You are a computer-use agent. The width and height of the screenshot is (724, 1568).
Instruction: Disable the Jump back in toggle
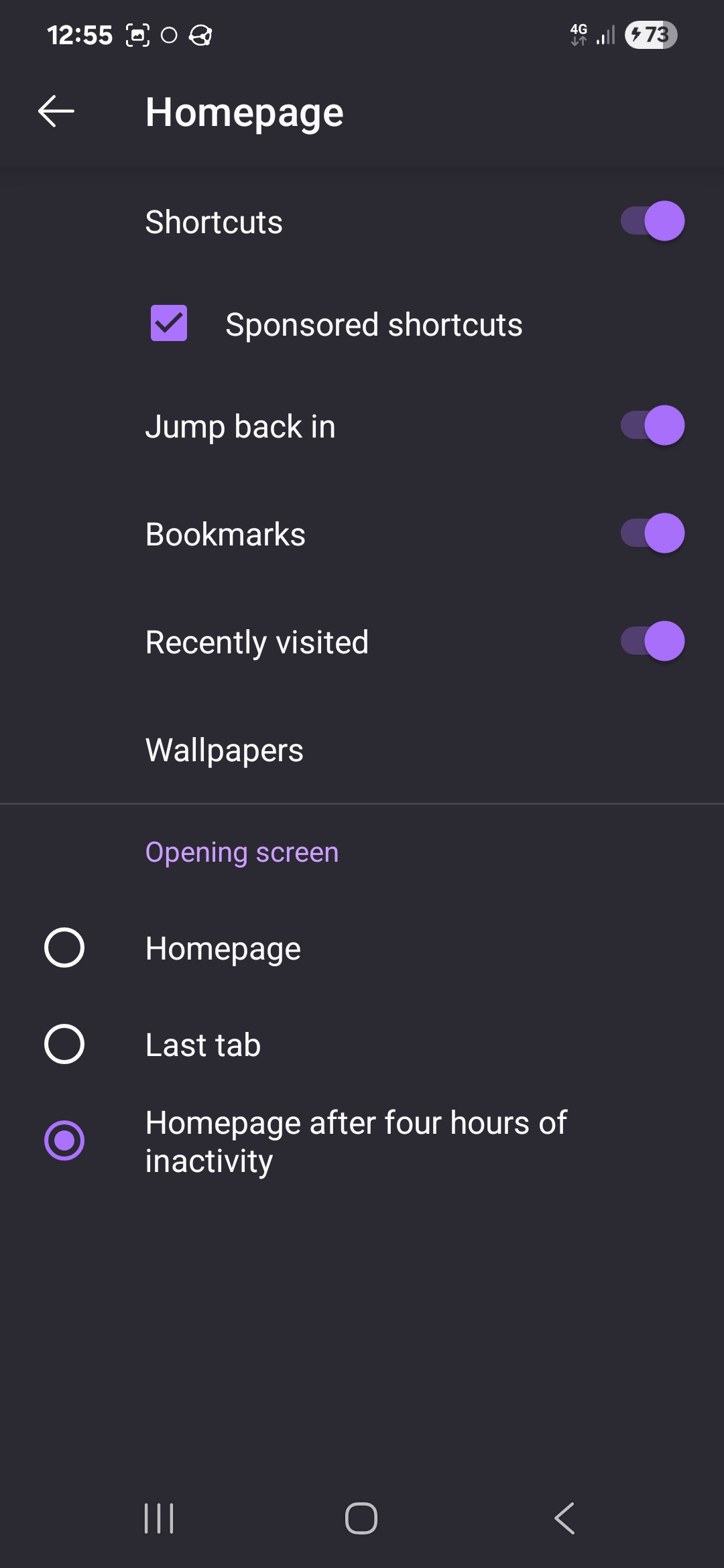652,426
